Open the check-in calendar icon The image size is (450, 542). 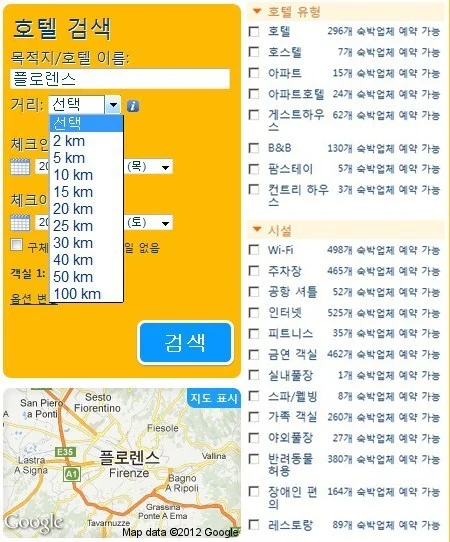20,167
